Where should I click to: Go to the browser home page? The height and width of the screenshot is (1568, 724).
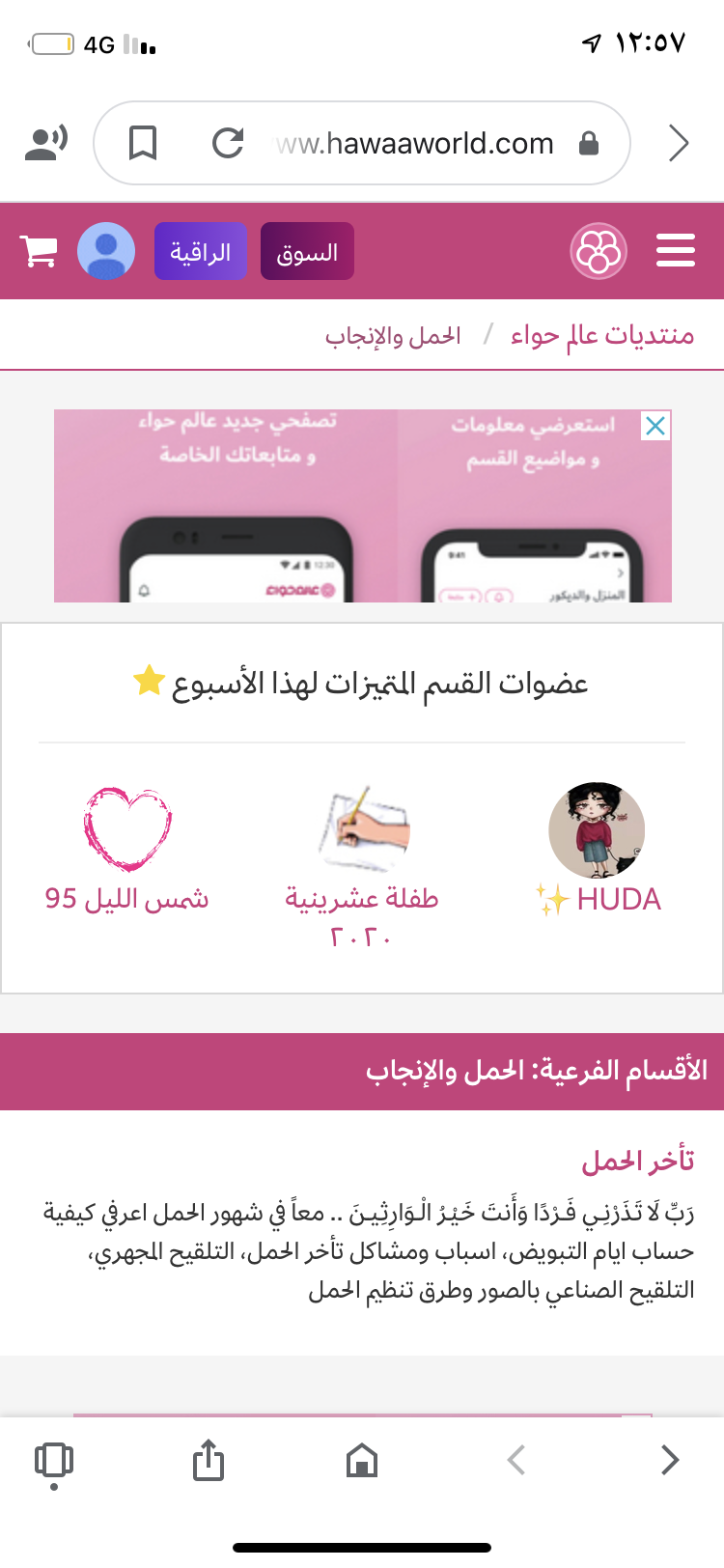pyautogui.click(x=362, y=1460)
